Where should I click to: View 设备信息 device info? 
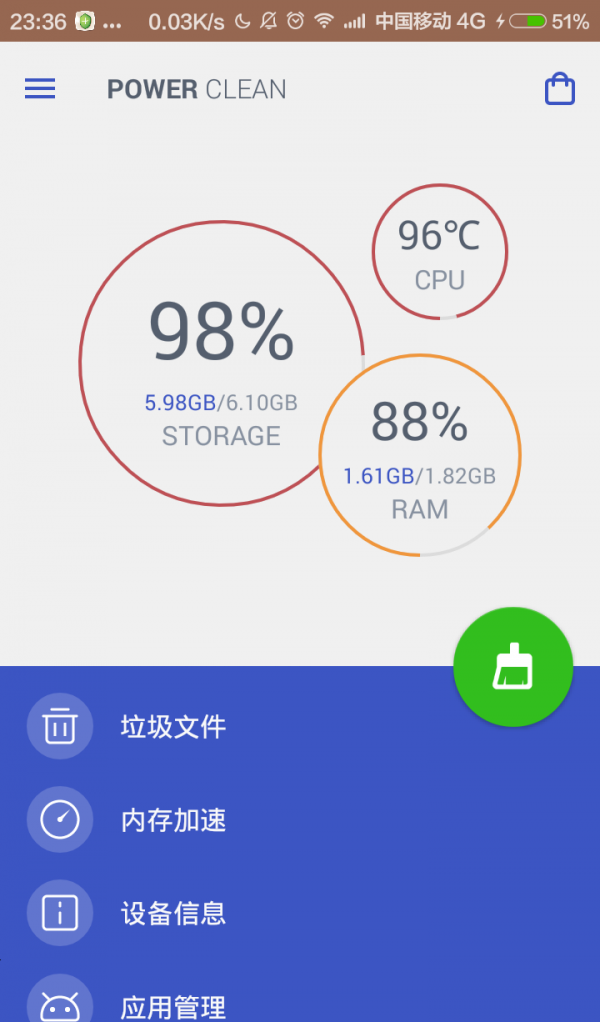click(x=300, y=912)
